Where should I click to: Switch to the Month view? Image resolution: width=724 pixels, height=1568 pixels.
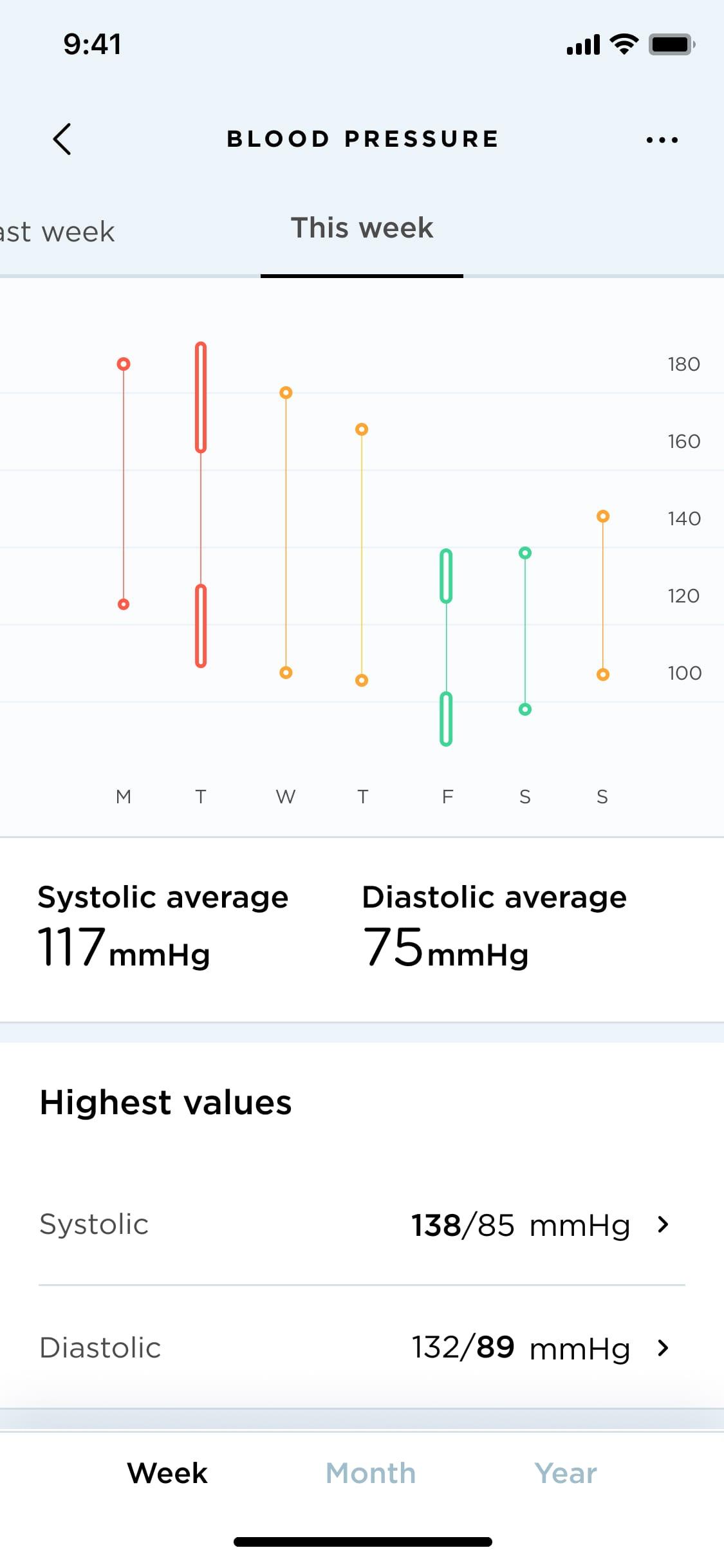[x=370, y=1473]
